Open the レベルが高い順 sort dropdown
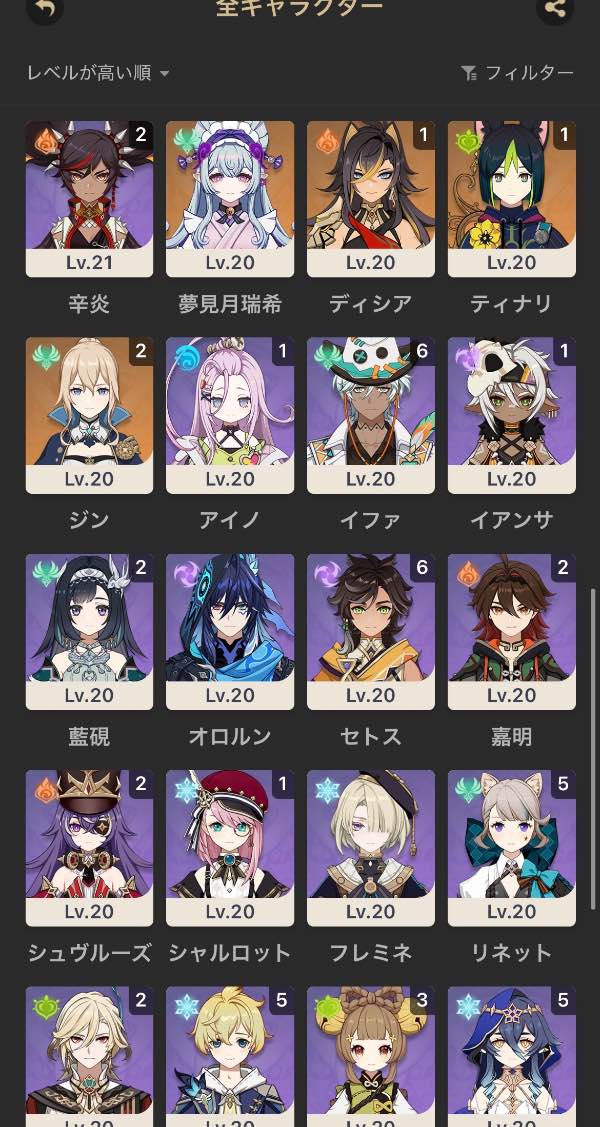This screenshot has height=1127, width=600. click(x=98, y=73)
